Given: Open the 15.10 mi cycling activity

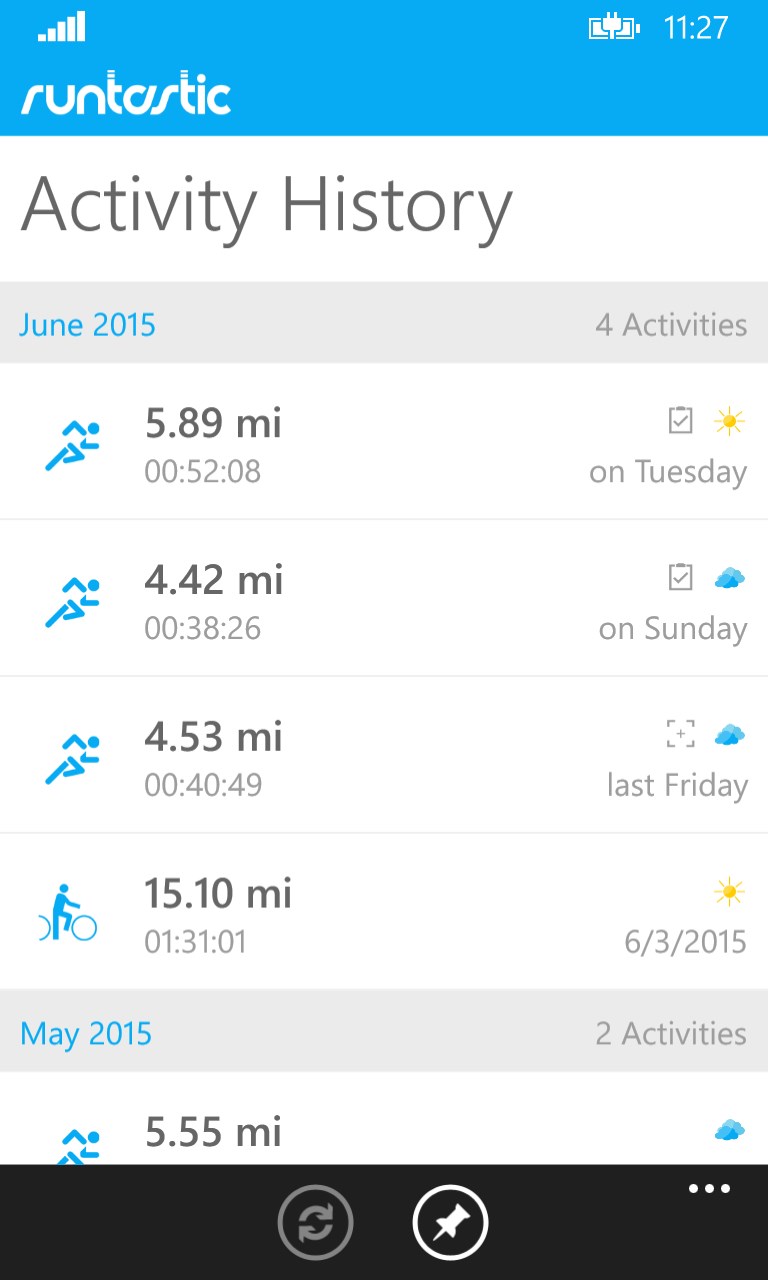Looking at the screenshot, I should click(384, 912).
